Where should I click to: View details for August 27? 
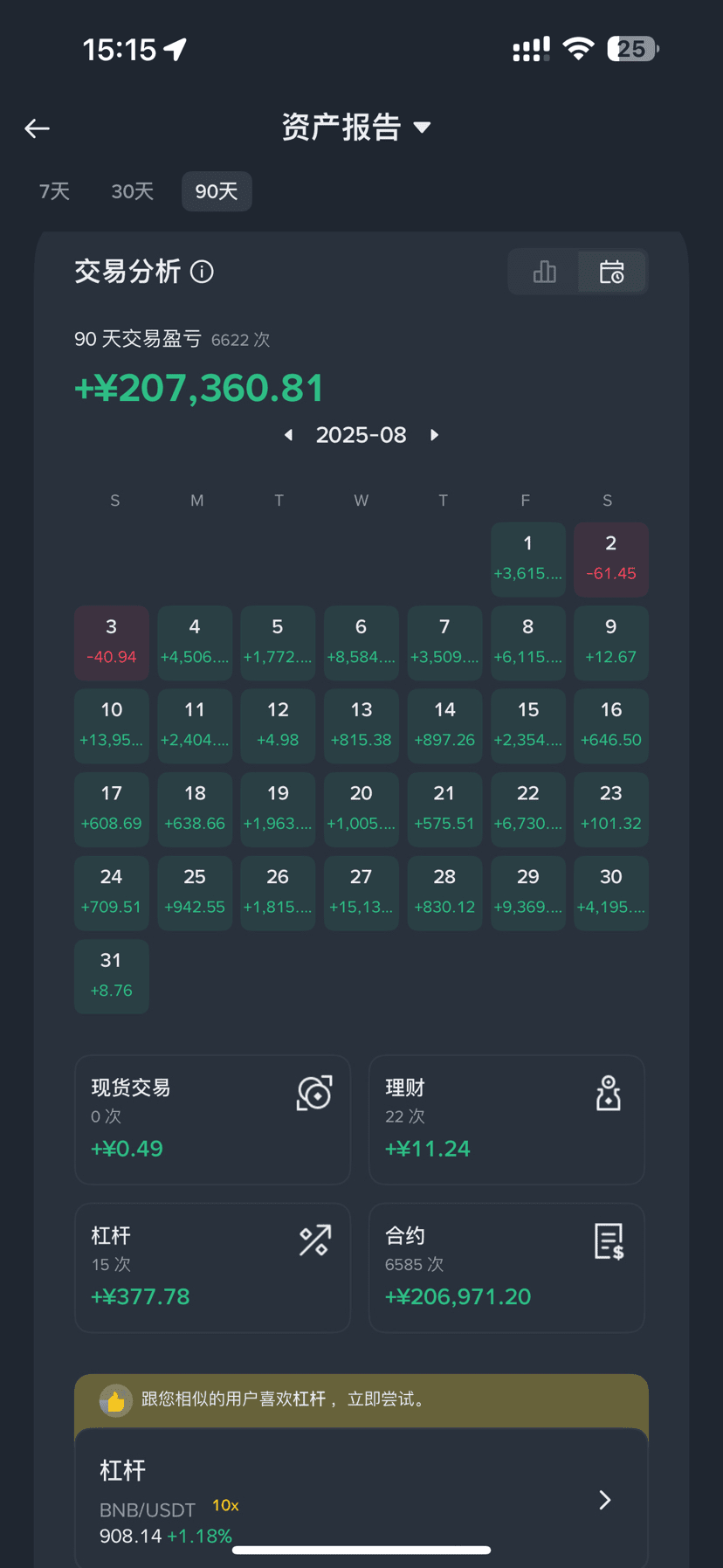coord(361,892)
